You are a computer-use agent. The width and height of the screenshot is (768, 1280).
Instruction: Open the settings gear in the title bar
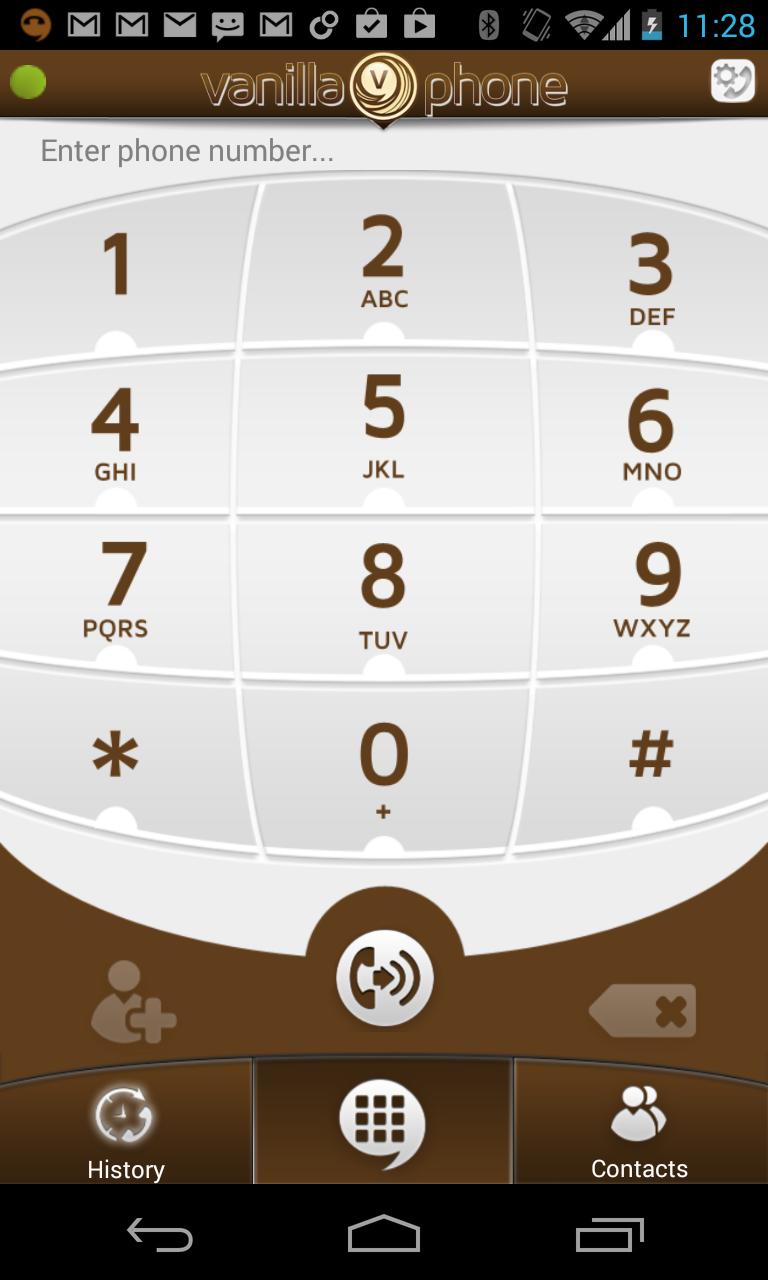click(x=732, y=80)
